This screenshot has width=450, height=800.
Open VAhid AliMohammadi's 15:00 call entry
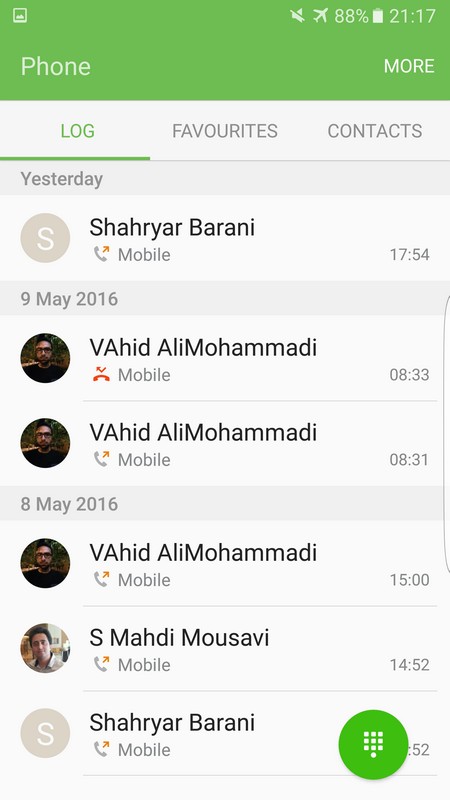(x=225, y=563)
